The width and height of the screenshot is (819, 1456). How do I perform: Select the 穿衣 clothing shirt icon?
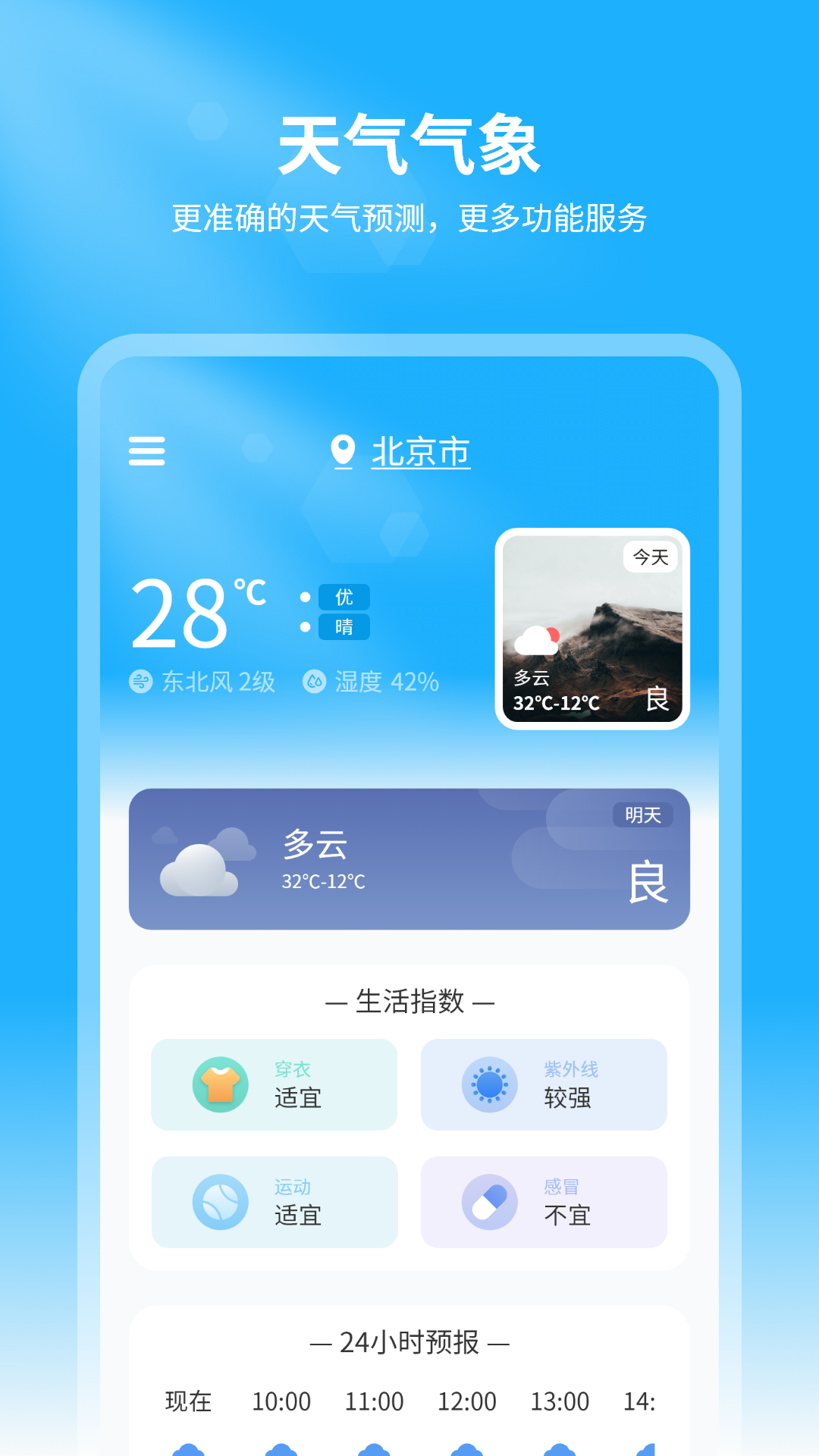(x=220, y=1084)
